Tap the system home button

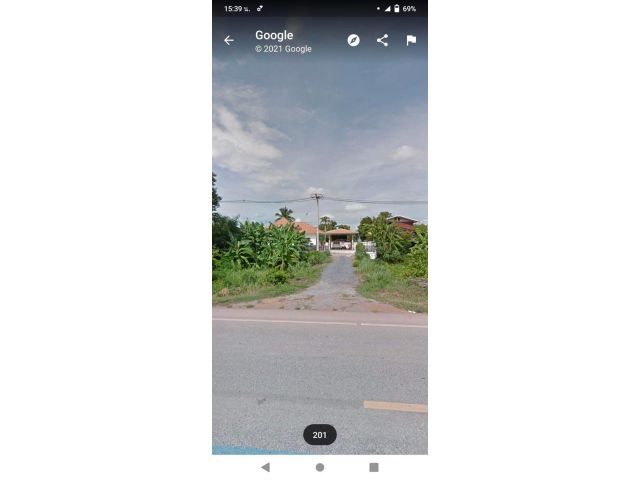[x=320, y=467]
